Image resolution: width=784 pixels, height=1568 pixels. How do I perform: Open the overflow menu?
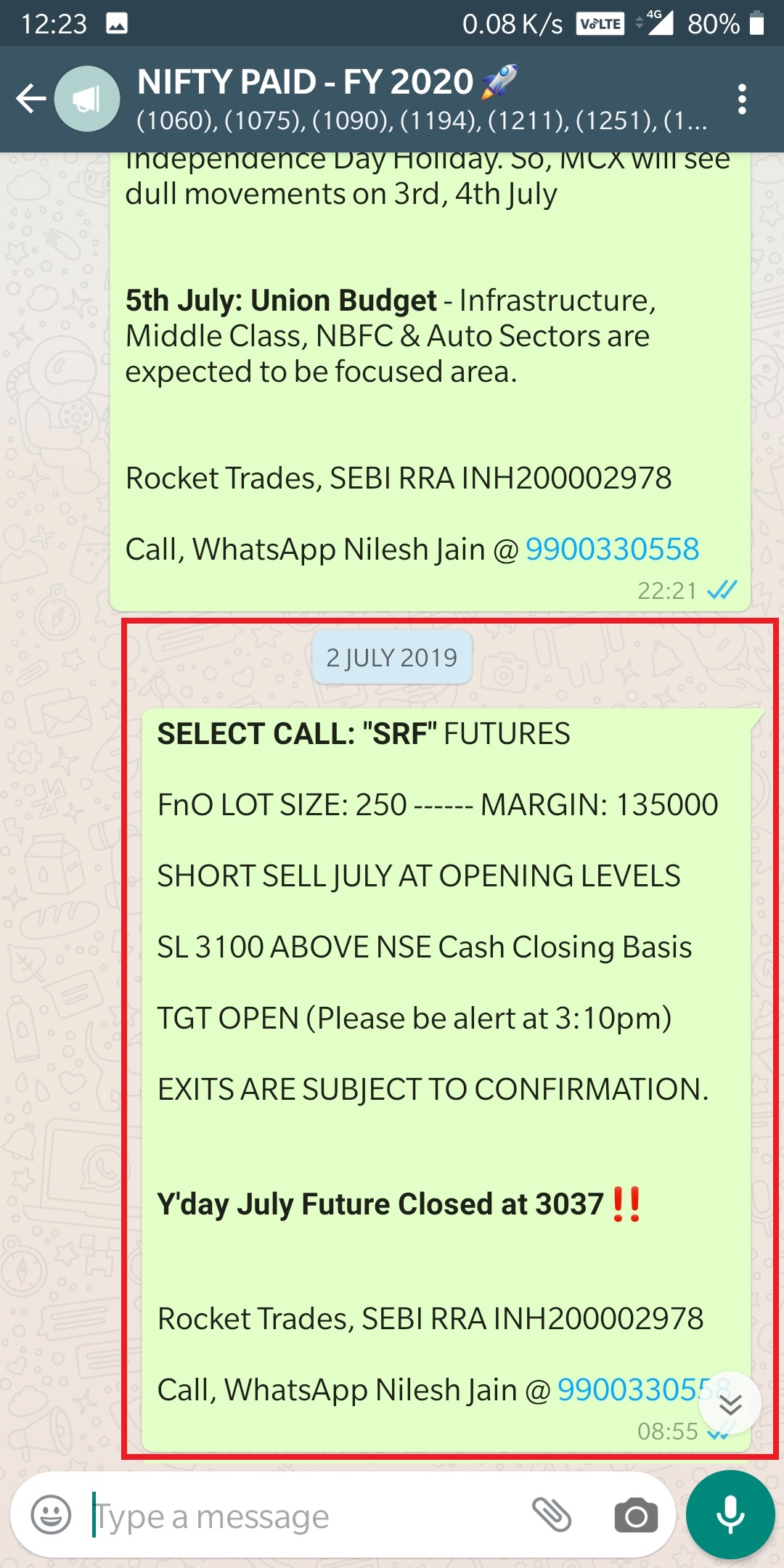(x=741, y=99)
